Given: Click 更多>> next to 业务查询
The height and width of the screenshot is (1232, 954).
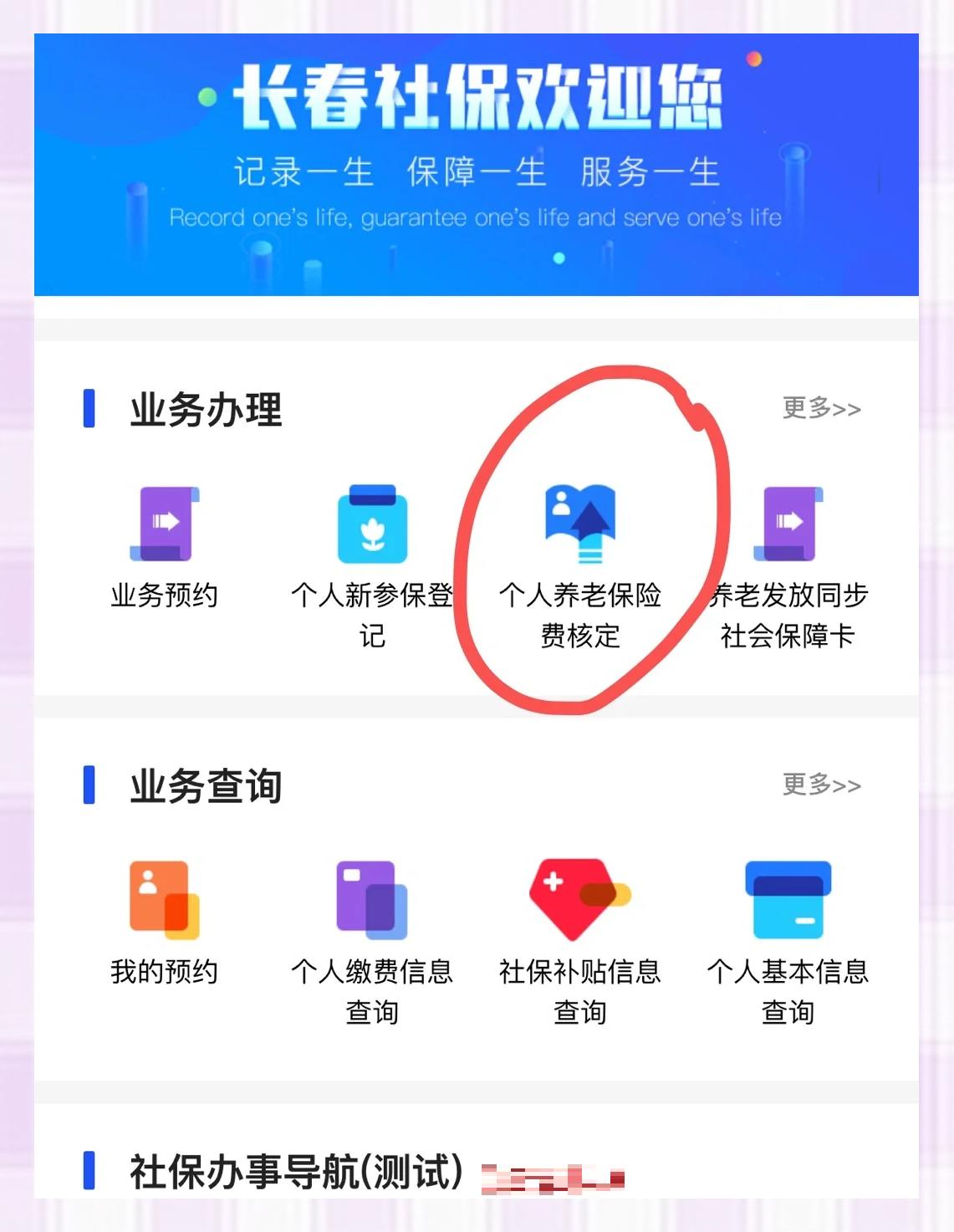Looking at the screenshot, I should (821, 785).
